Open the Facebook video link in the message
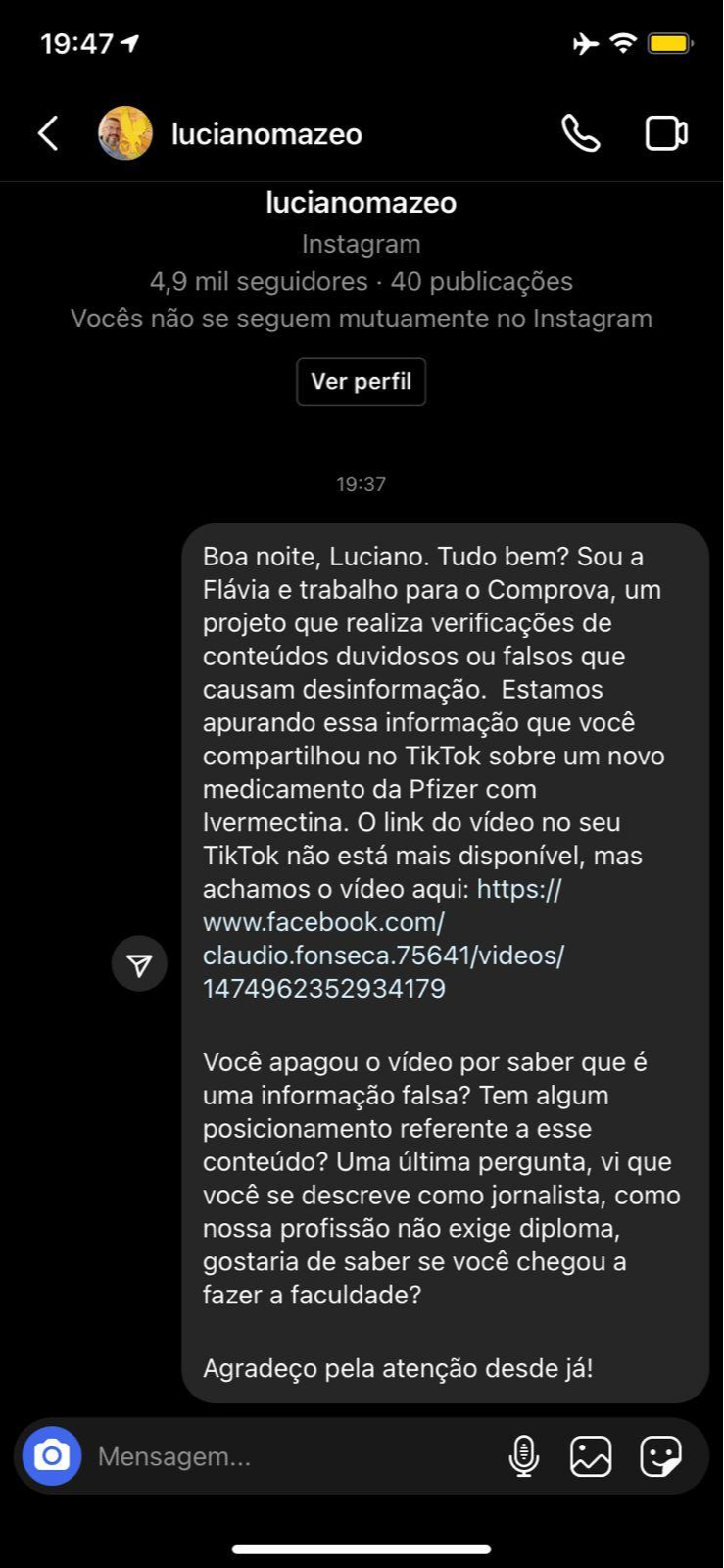 point(382,939)
